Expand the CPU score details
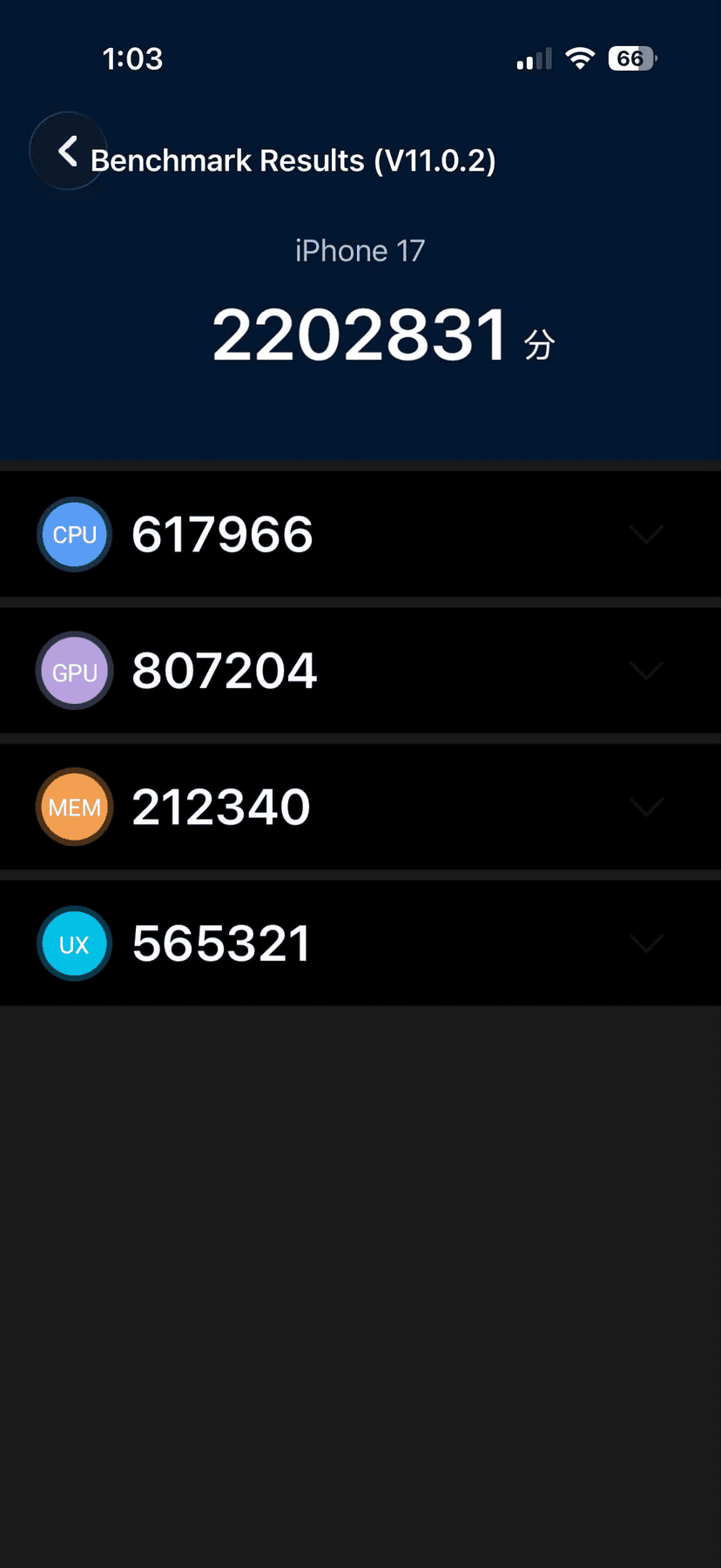Image resolution: width=721 pixels, height=1568 pixels. click(646, 534)
